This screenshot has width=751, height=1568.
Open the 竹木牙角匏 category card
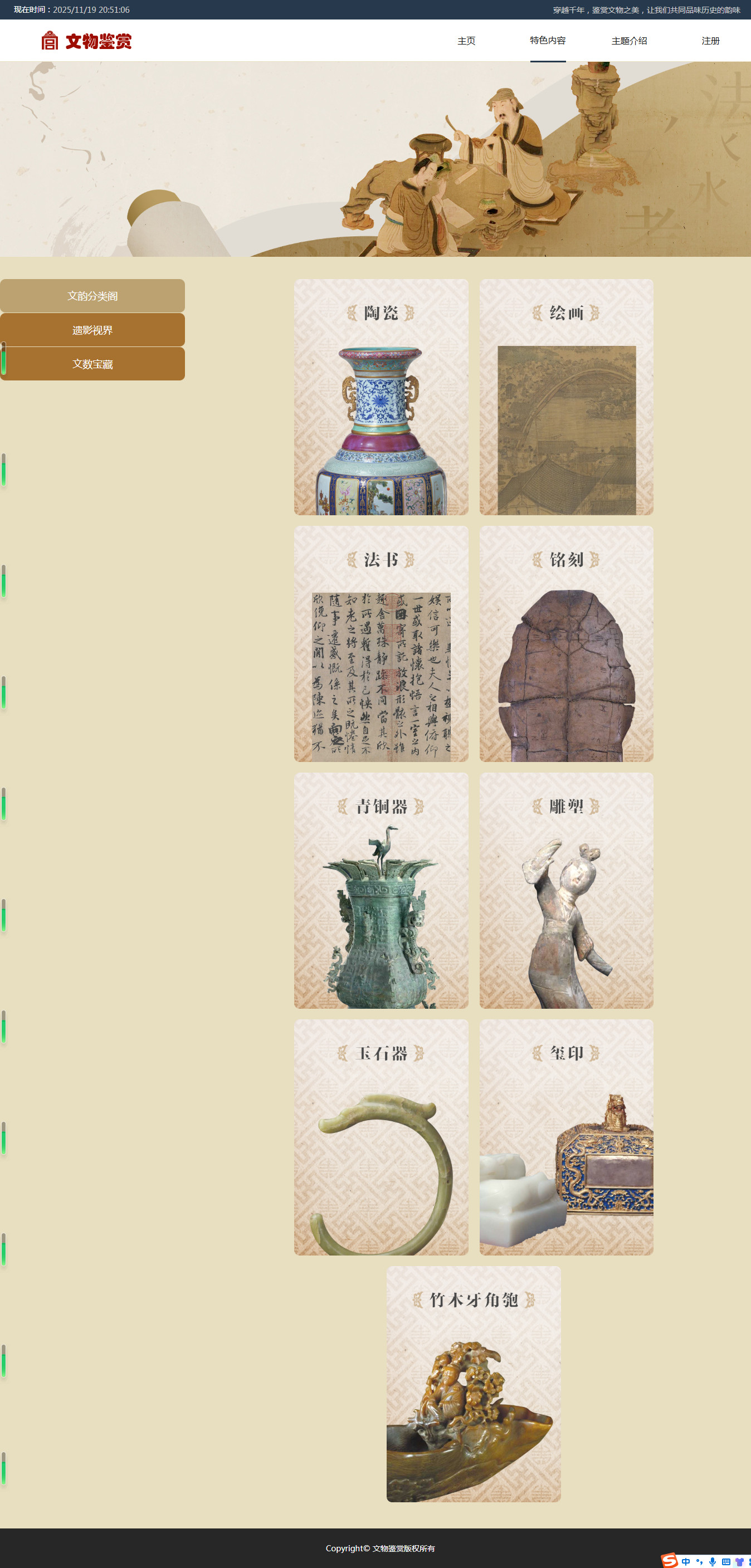click(x=474, y=1384)
